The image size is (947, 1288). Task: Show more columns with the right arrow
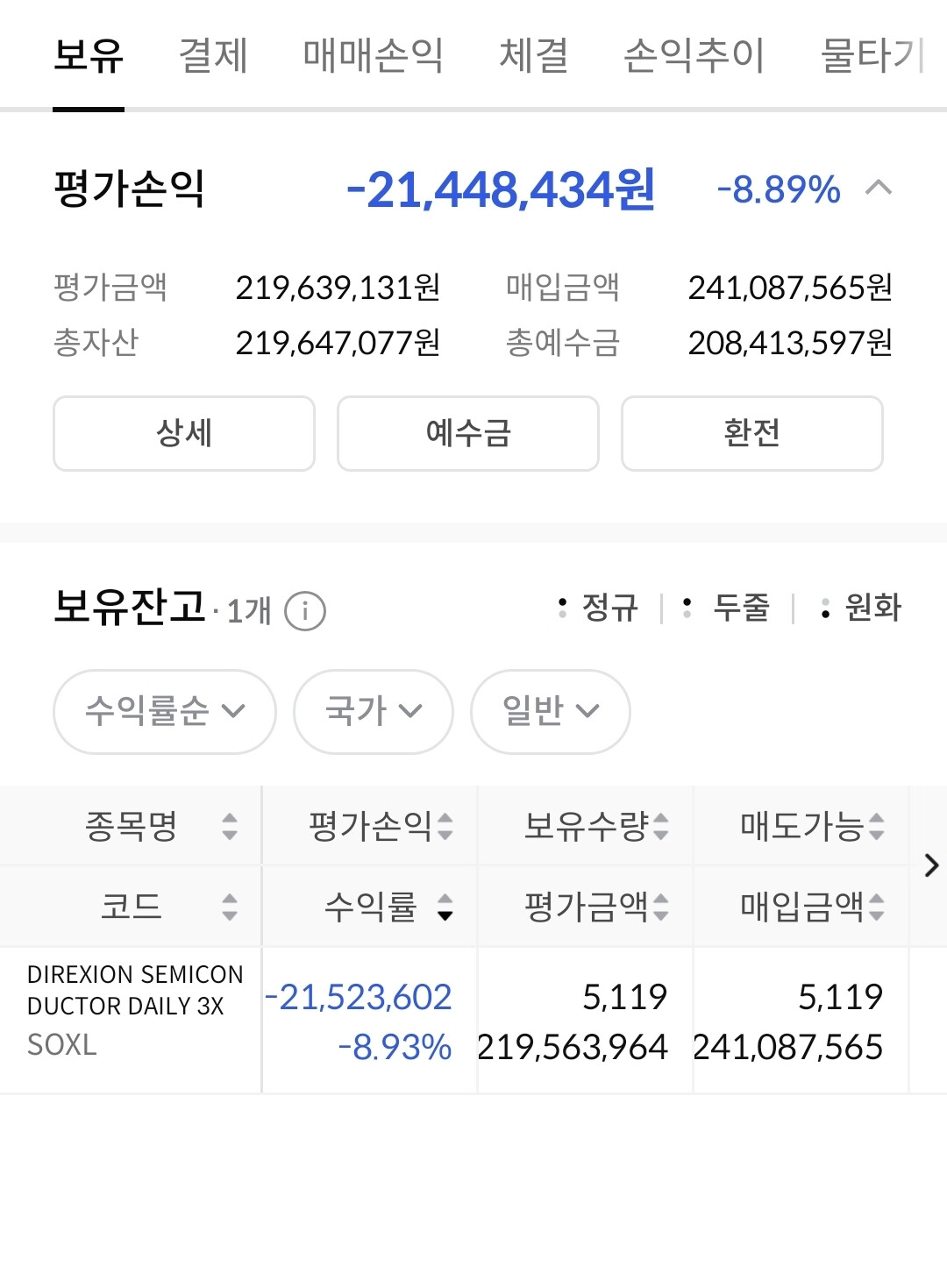coord(931,865)
